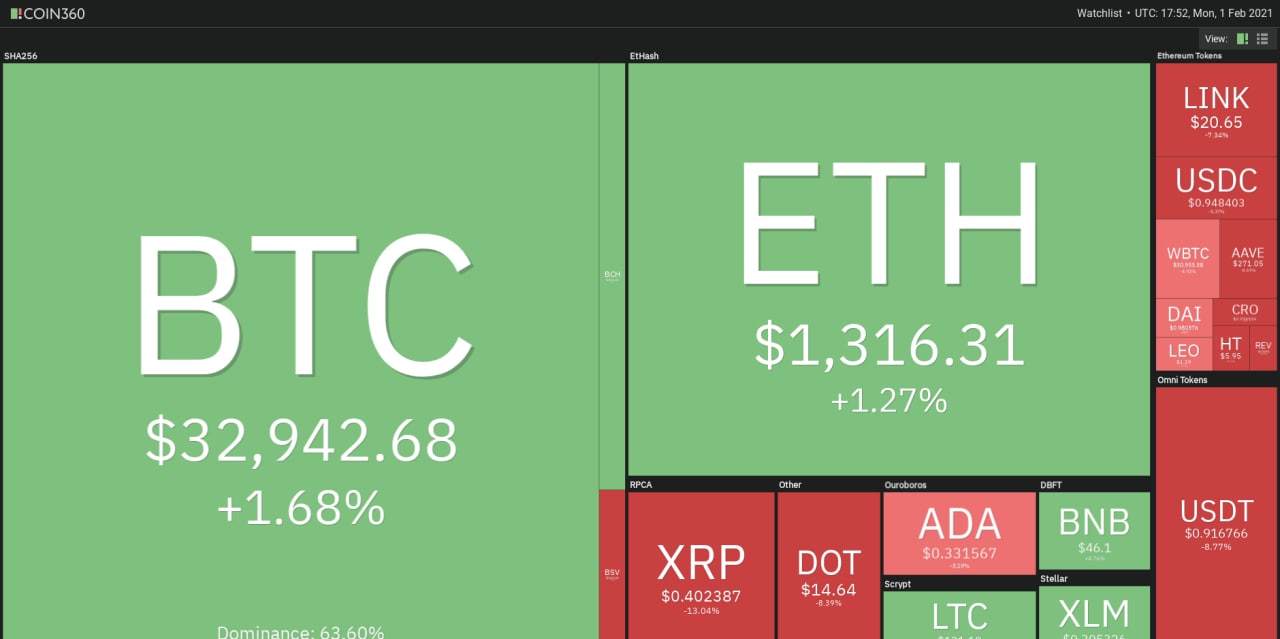Switch to the heatmap view icon
This screenshot has height=639, width=1280.
tap(1242, 39)
